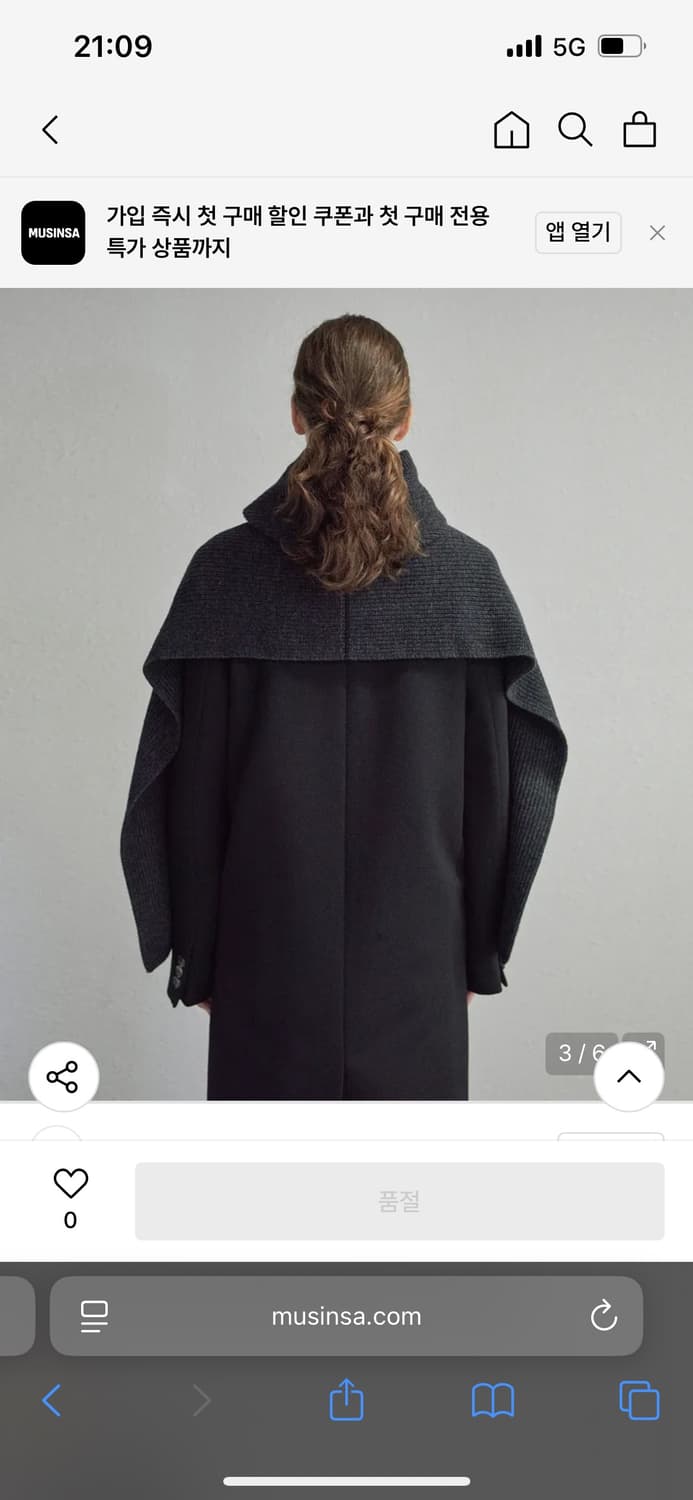Image resolution: width=693 pixels, height=1500 pixels.
Task: Tap the 앱 열기 button
Action: coord(578,233)
